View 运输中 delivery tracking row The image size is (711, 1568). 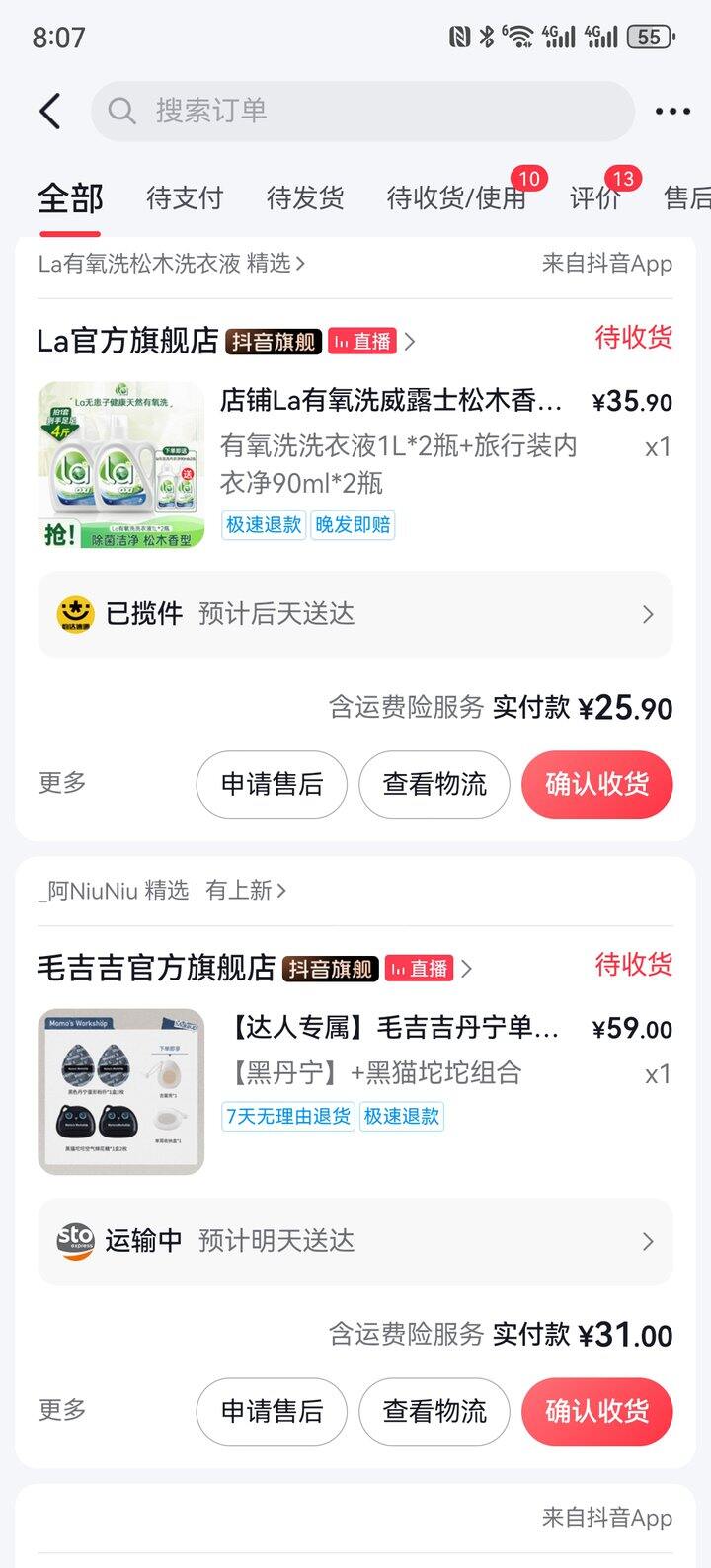coord(355,1241)
